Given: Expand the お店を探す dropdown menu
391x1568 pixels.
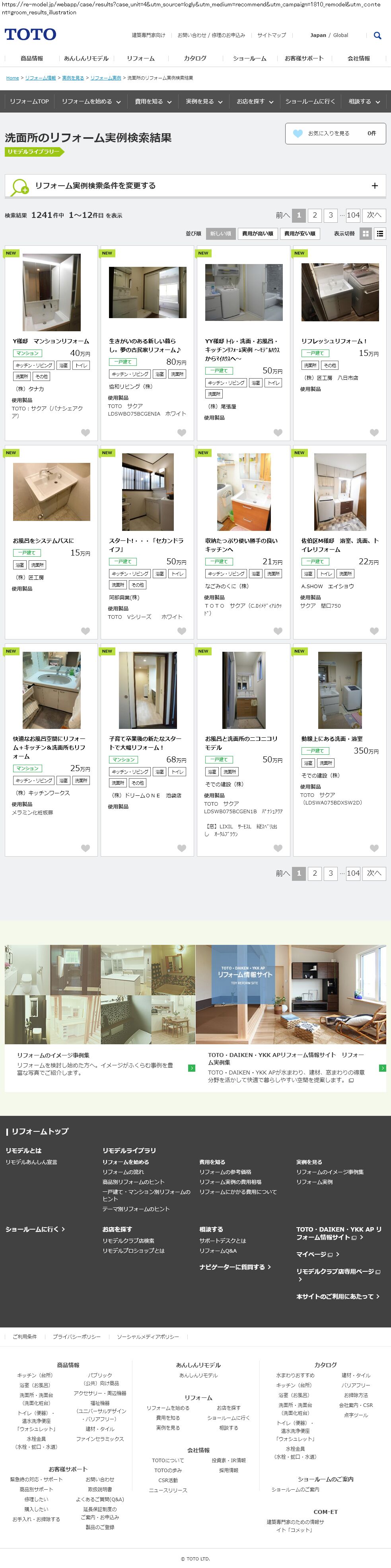Looking at the screenshot, I should click(255, 102).
